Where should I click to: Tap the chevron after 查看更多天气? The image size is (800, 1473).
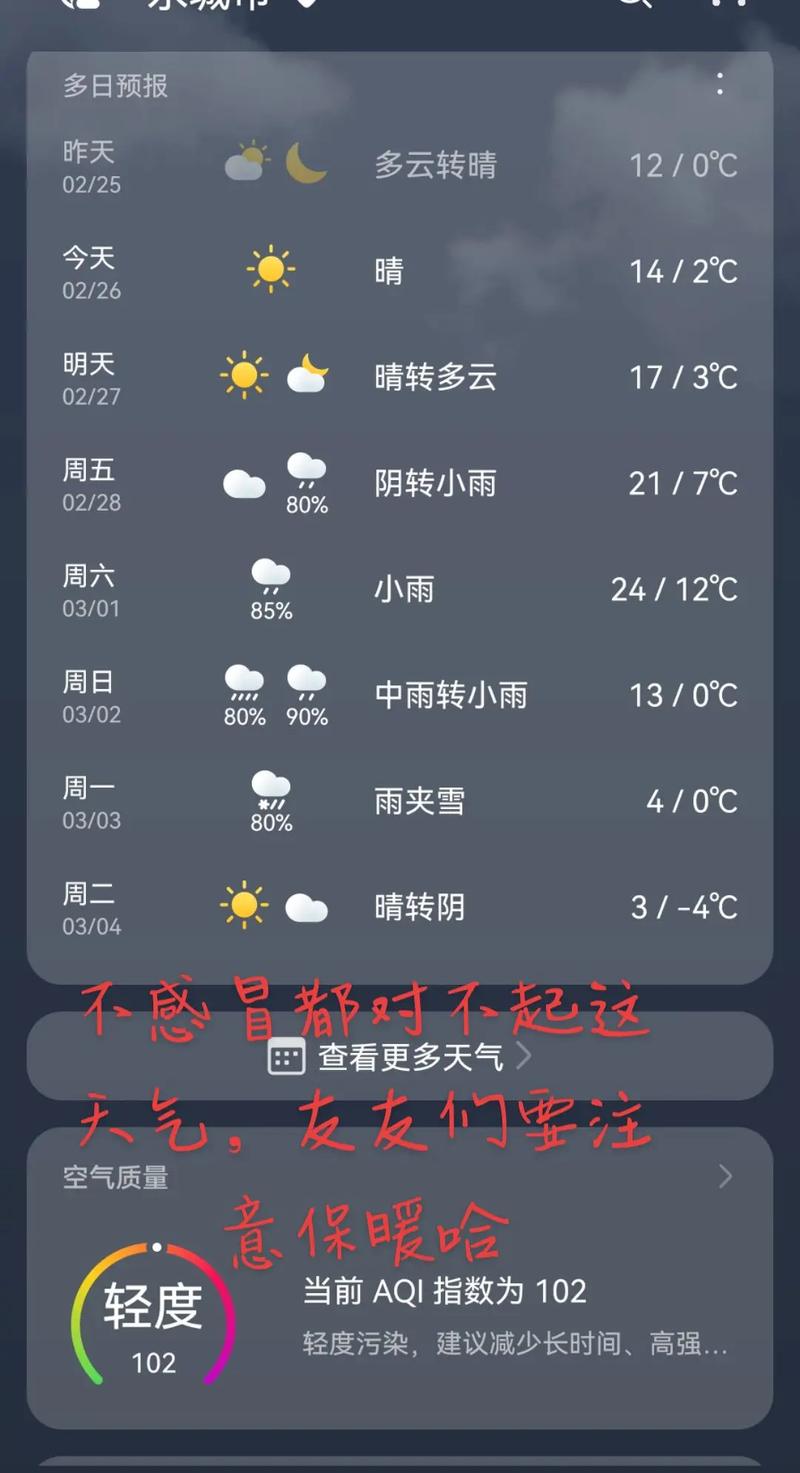pos(522,1055)
